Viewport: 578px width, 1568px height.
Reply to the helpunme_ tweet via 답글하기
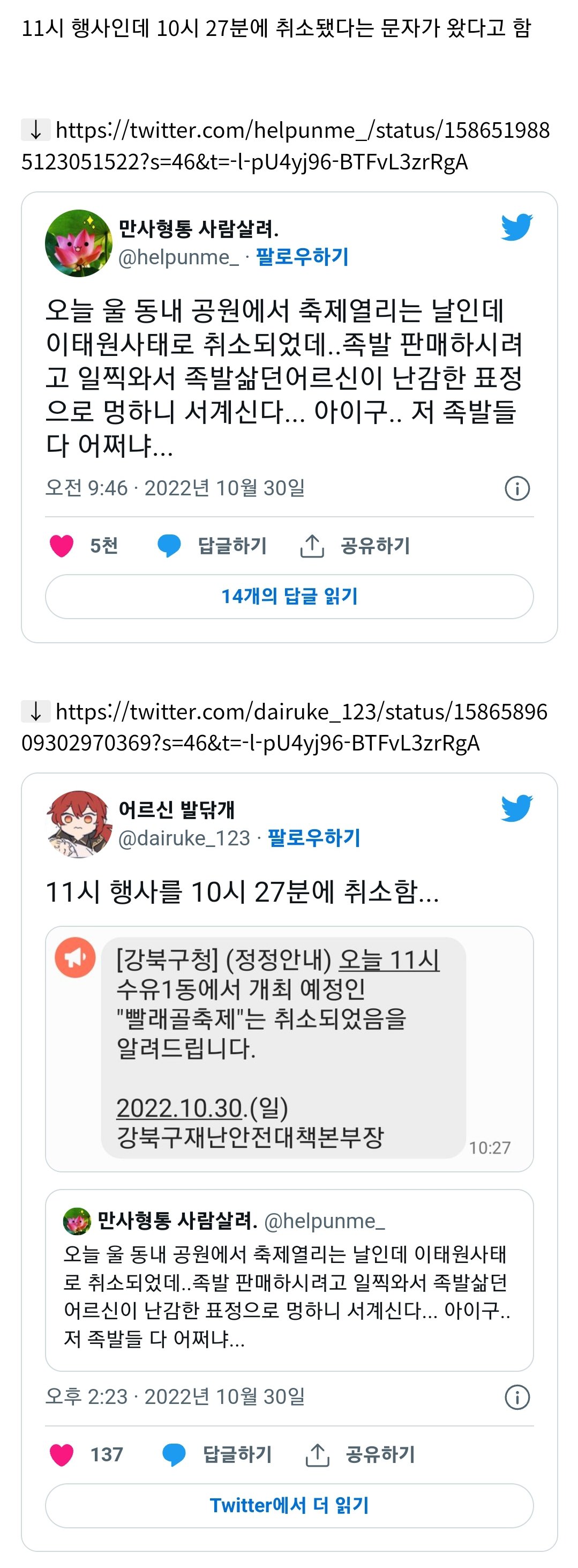[212, 545]
